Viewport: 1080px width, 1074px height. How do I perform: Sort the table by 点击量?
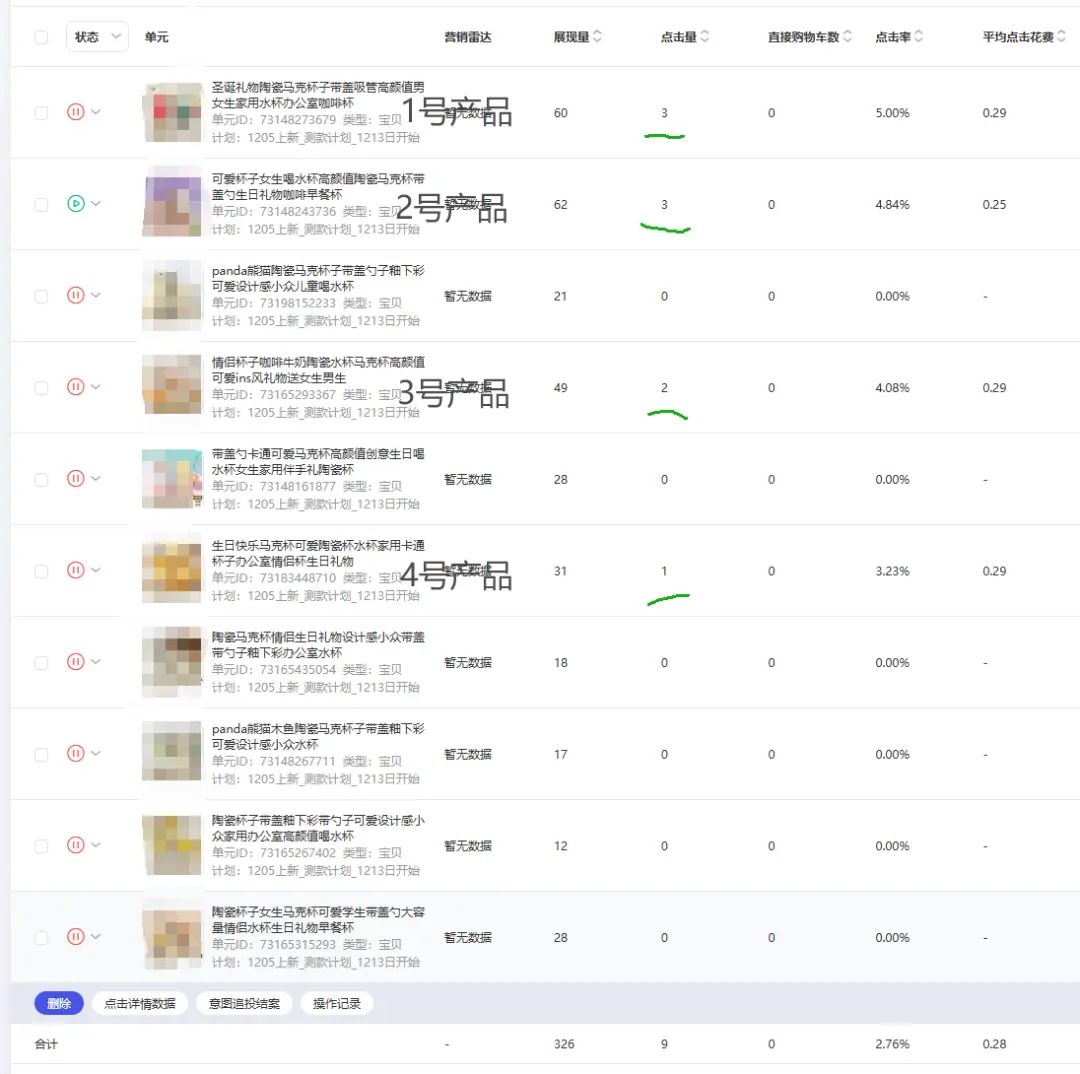point(704,37)
